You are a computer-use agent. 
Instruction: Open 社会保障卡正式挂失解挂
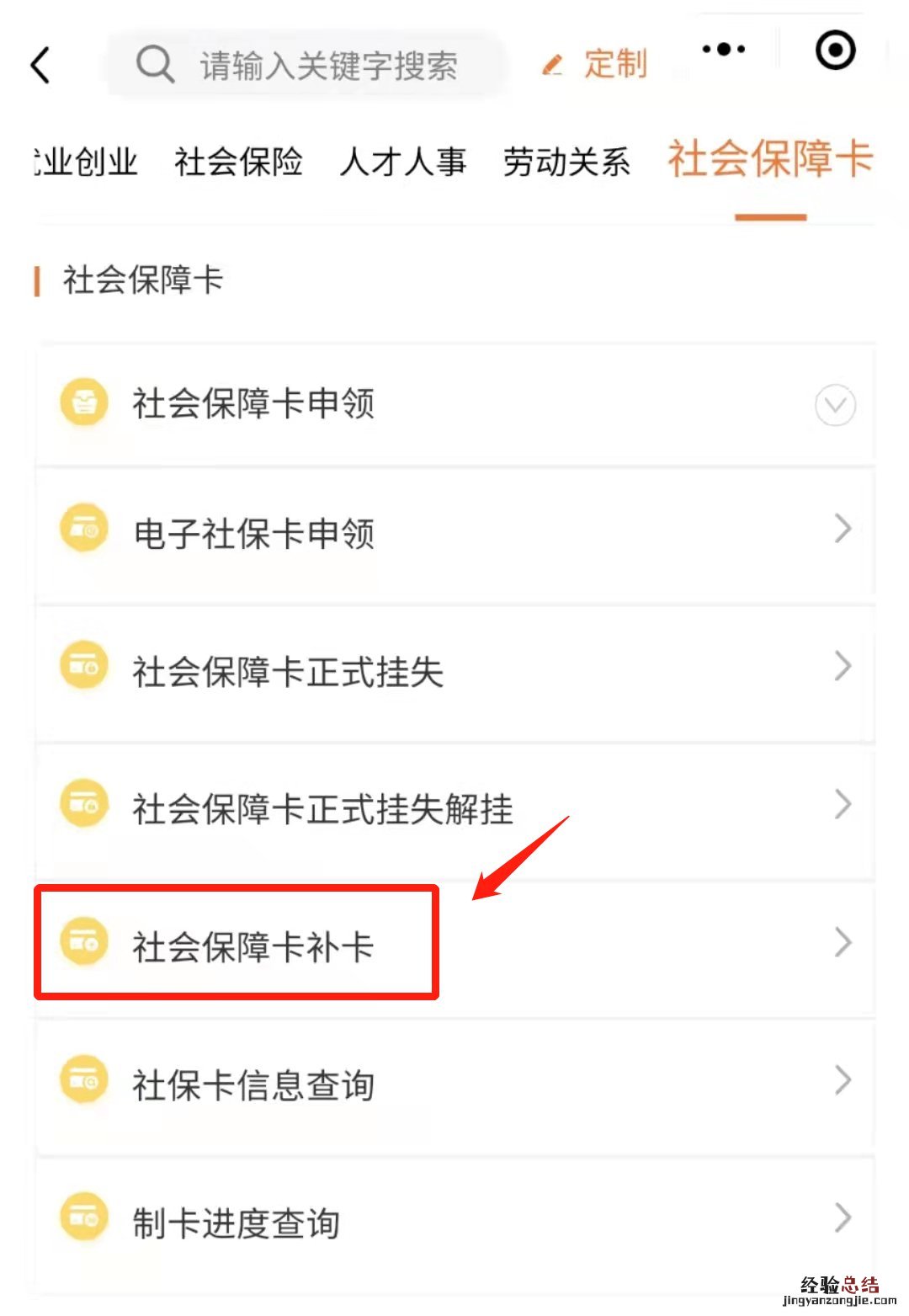pyautogui.click(x=454, y=808)
